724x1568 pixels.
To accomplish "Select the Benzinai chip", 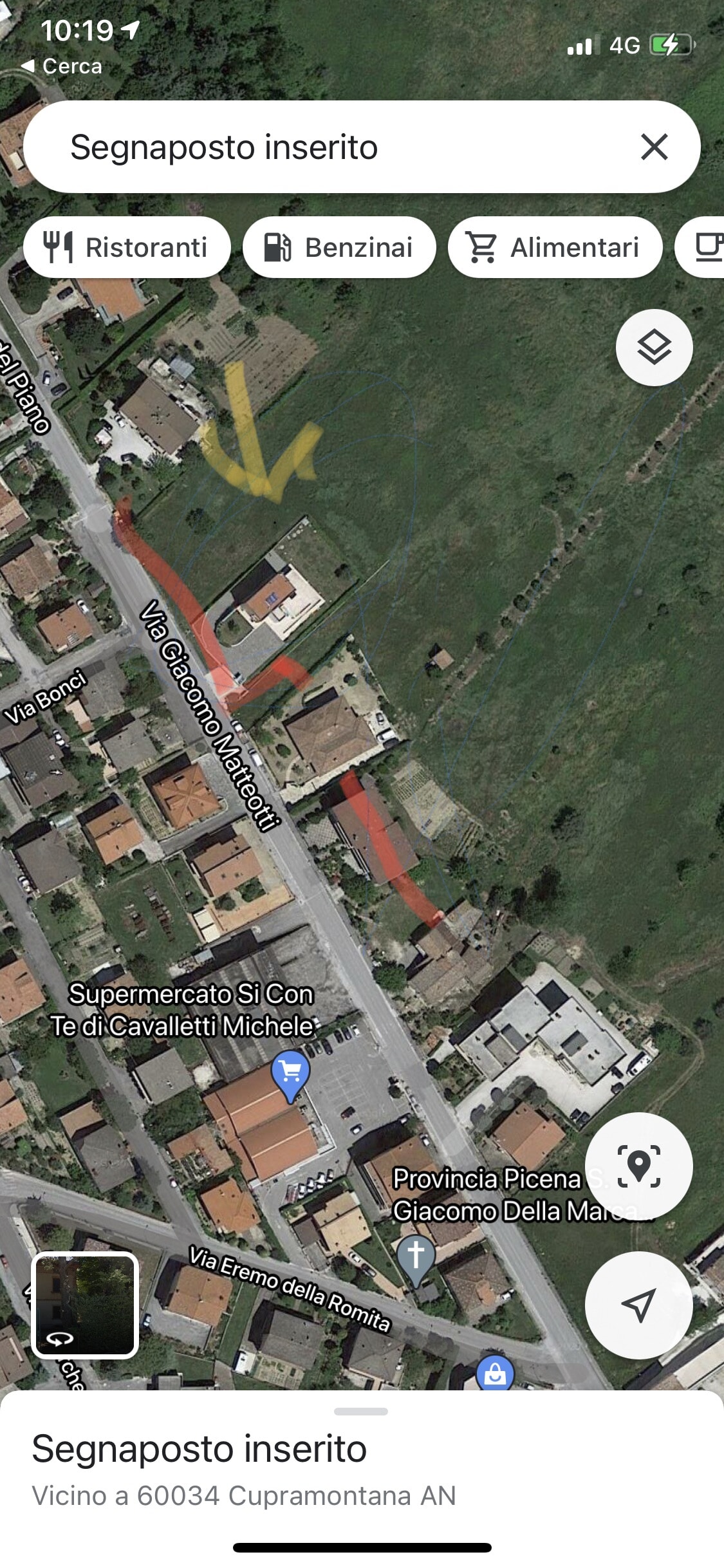I will [339, 247].
